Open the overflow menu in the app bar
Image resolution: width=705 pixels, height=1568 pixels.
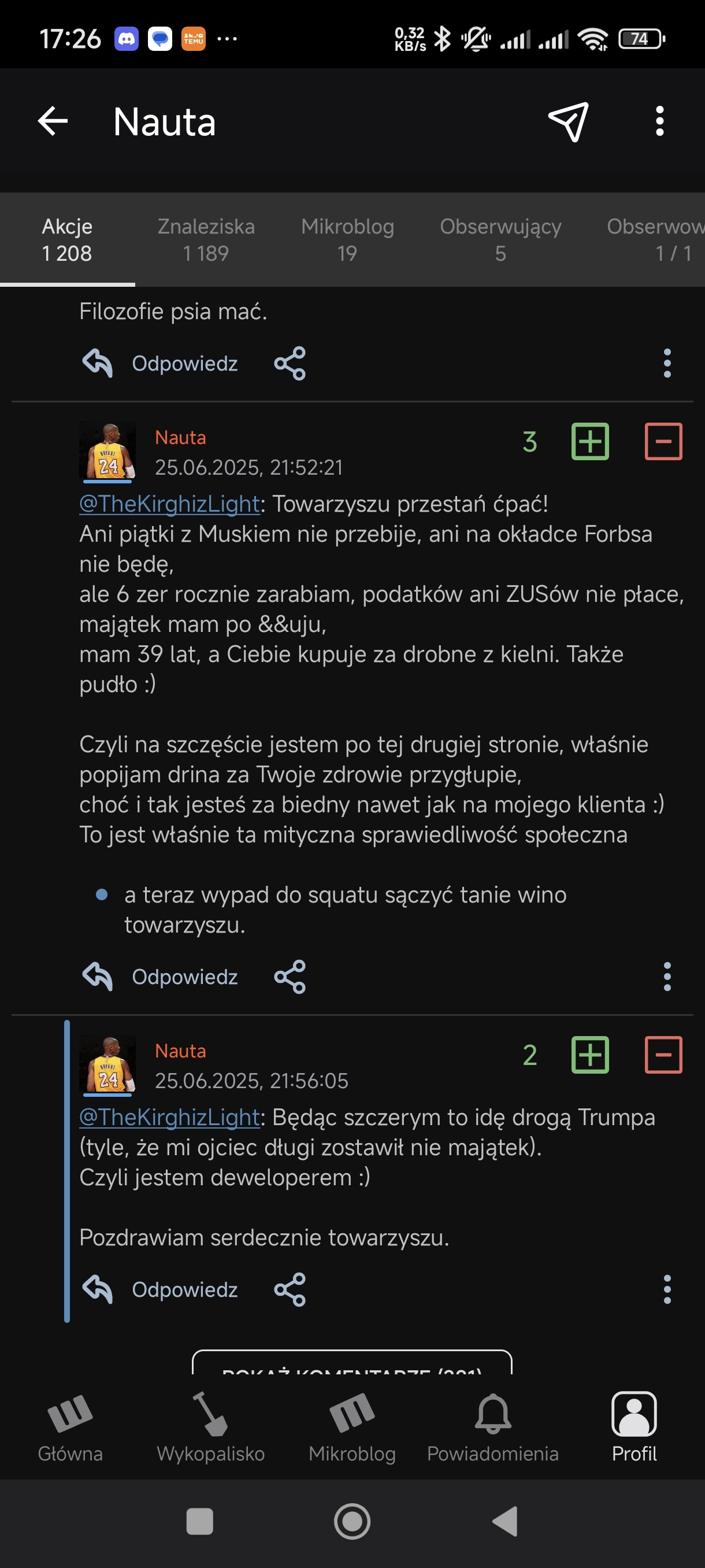coord(659,121)
